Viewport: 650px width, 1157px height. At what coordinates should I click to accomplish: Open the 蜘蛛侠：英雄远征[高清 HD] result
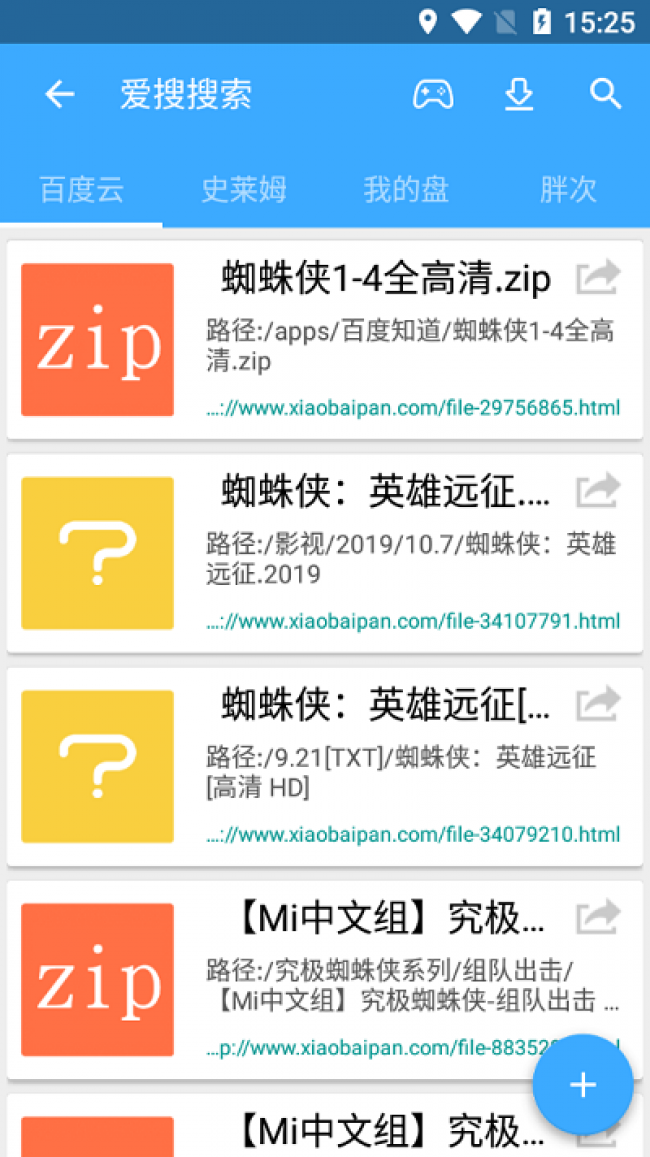(x=325, y=767)
